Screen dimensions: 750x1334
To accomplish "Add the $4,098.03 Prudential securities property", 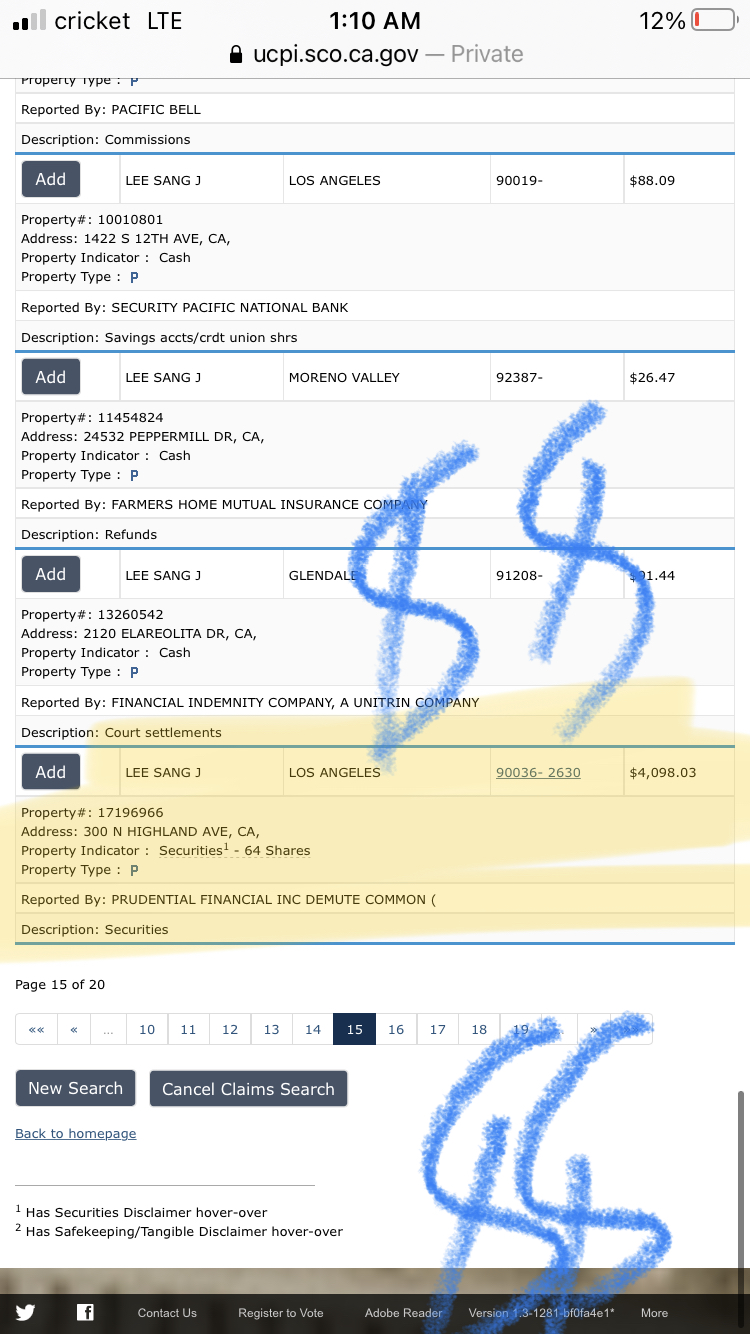I will tap(51, 772).
